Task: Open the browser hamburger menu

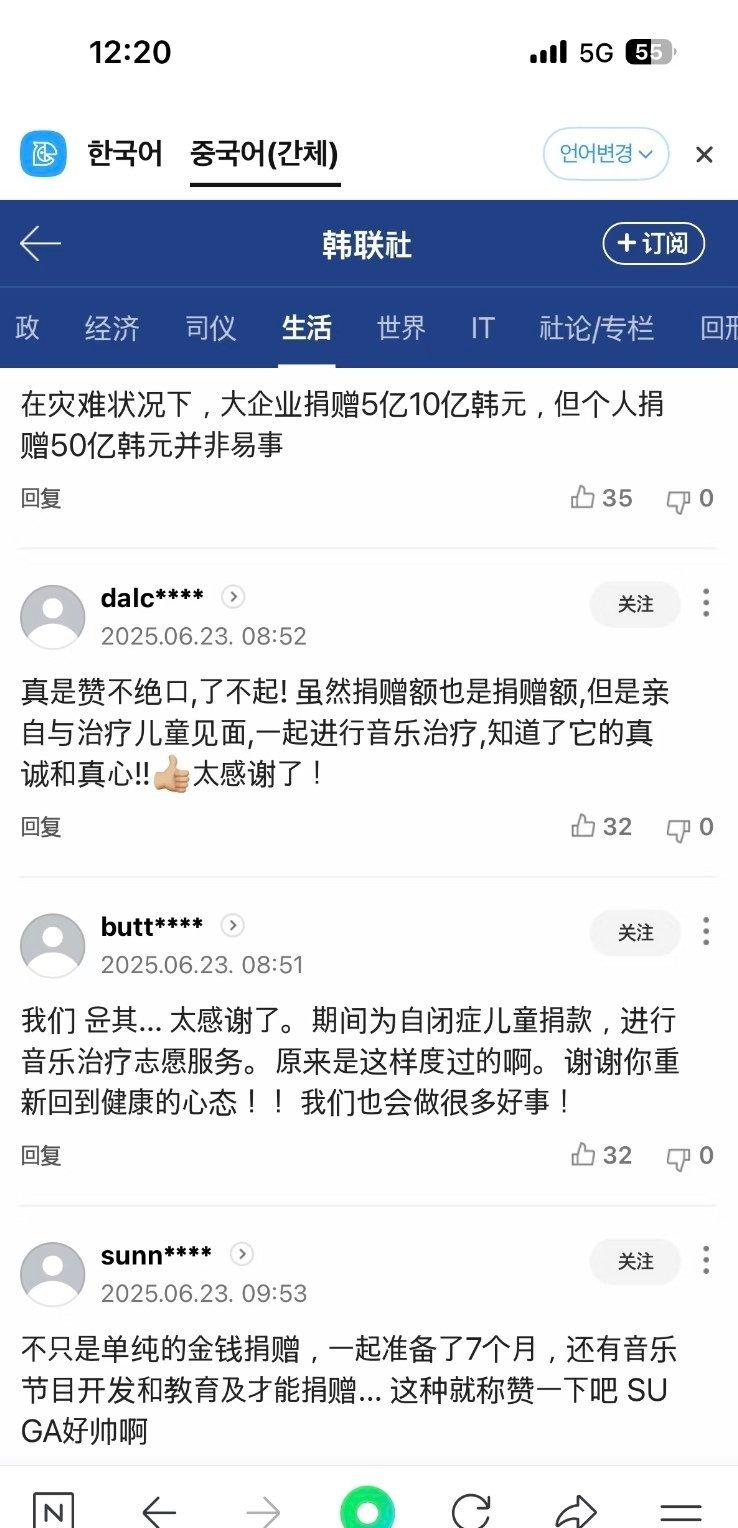Action: click(681, 1510)
